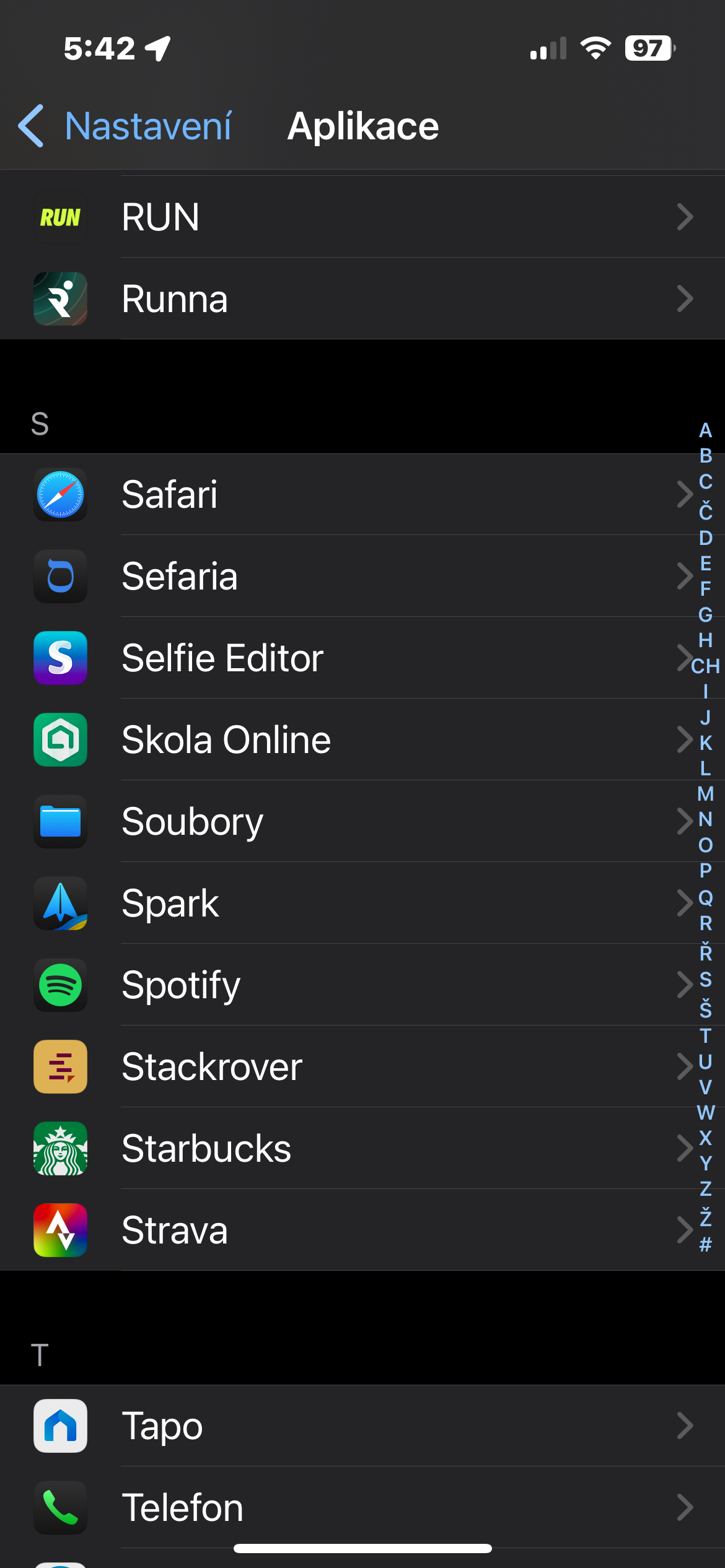Jump to # in the alphabet index
This screenshot has height=1568, width=725.
pos(705,1245)
